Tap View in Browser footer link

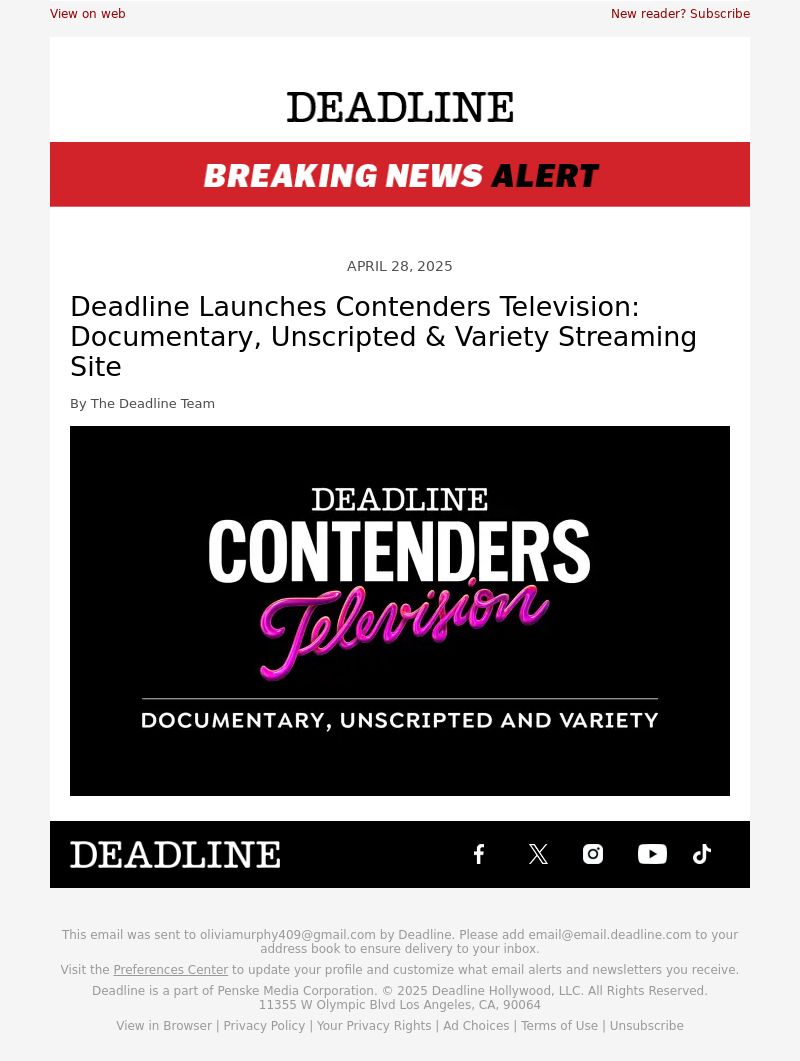tap(164, 1026)
